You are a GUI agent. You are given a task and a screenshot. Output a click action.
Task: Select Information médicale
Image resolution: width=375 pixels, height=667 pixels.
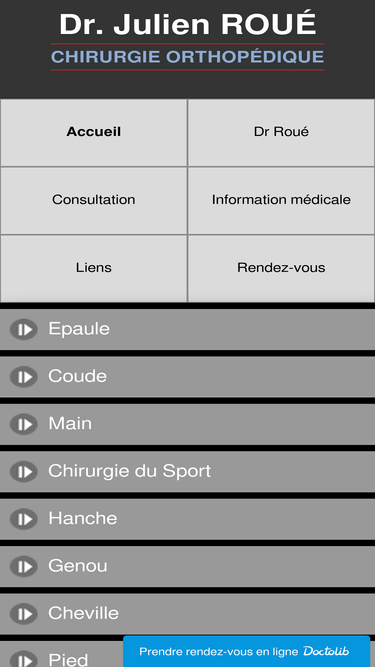281,200
